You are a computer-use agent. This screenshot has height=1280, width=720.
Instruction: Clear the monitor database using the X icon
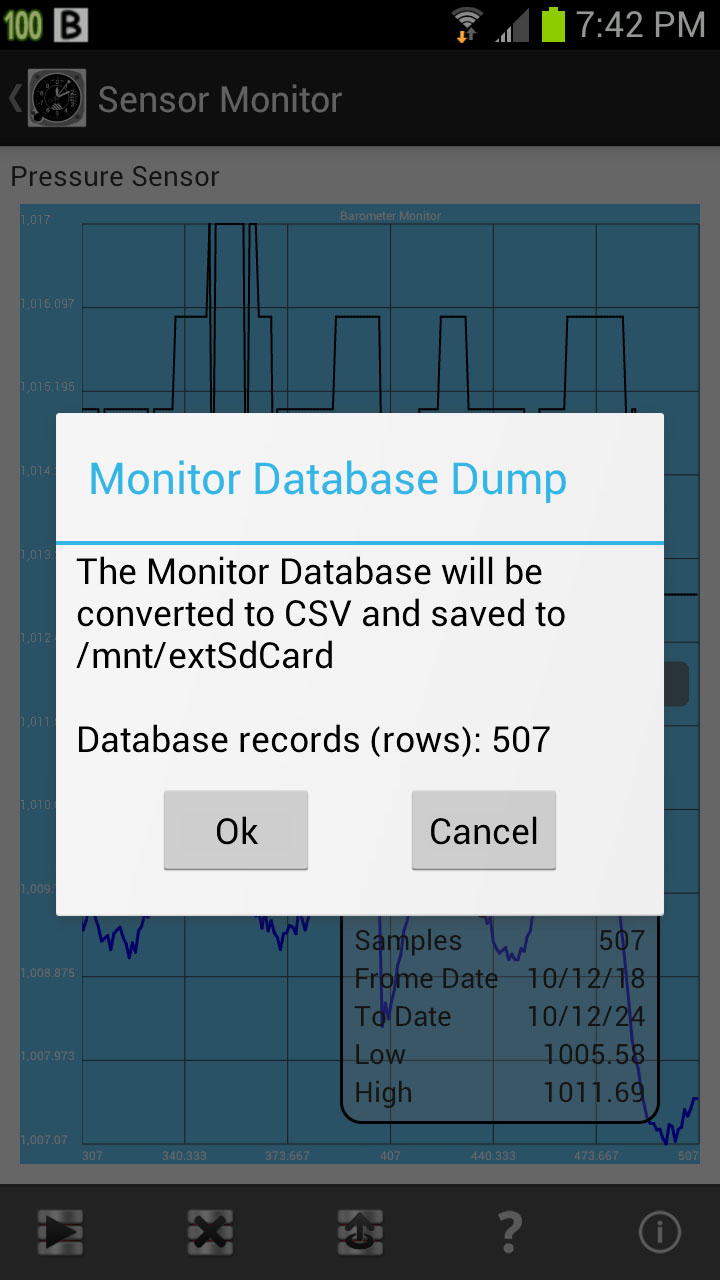pos(210,1232)
